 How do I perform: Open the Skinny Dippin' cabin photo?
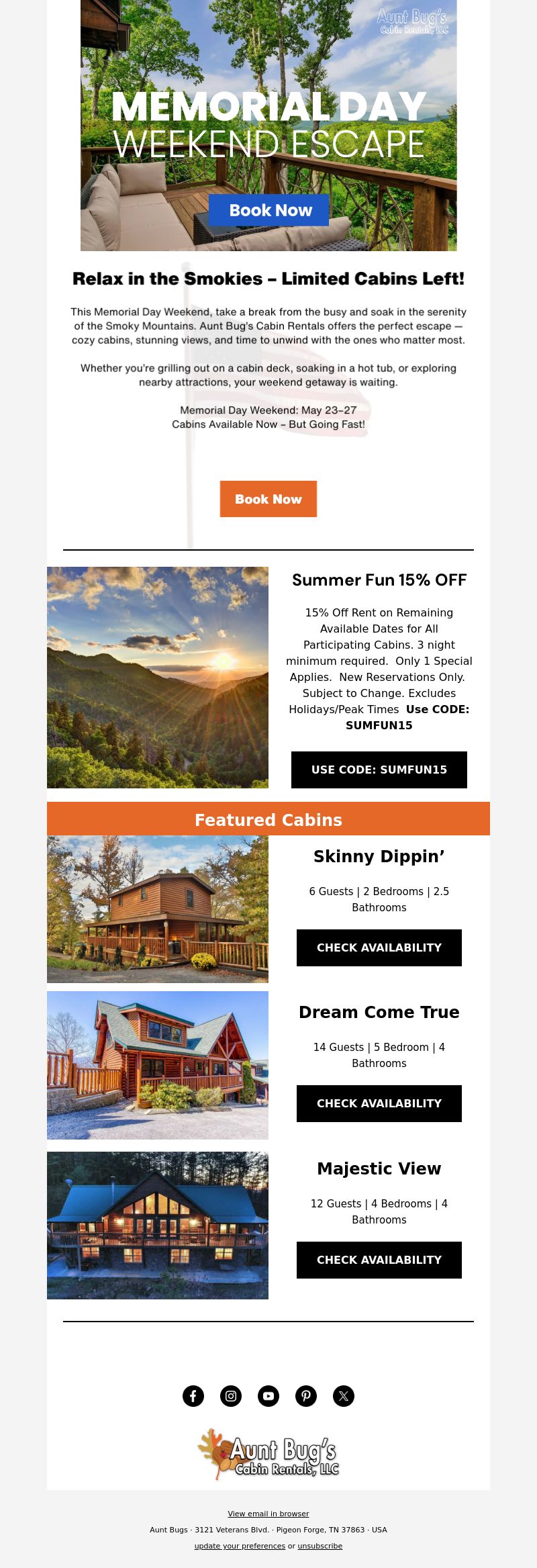coord(158,909)
